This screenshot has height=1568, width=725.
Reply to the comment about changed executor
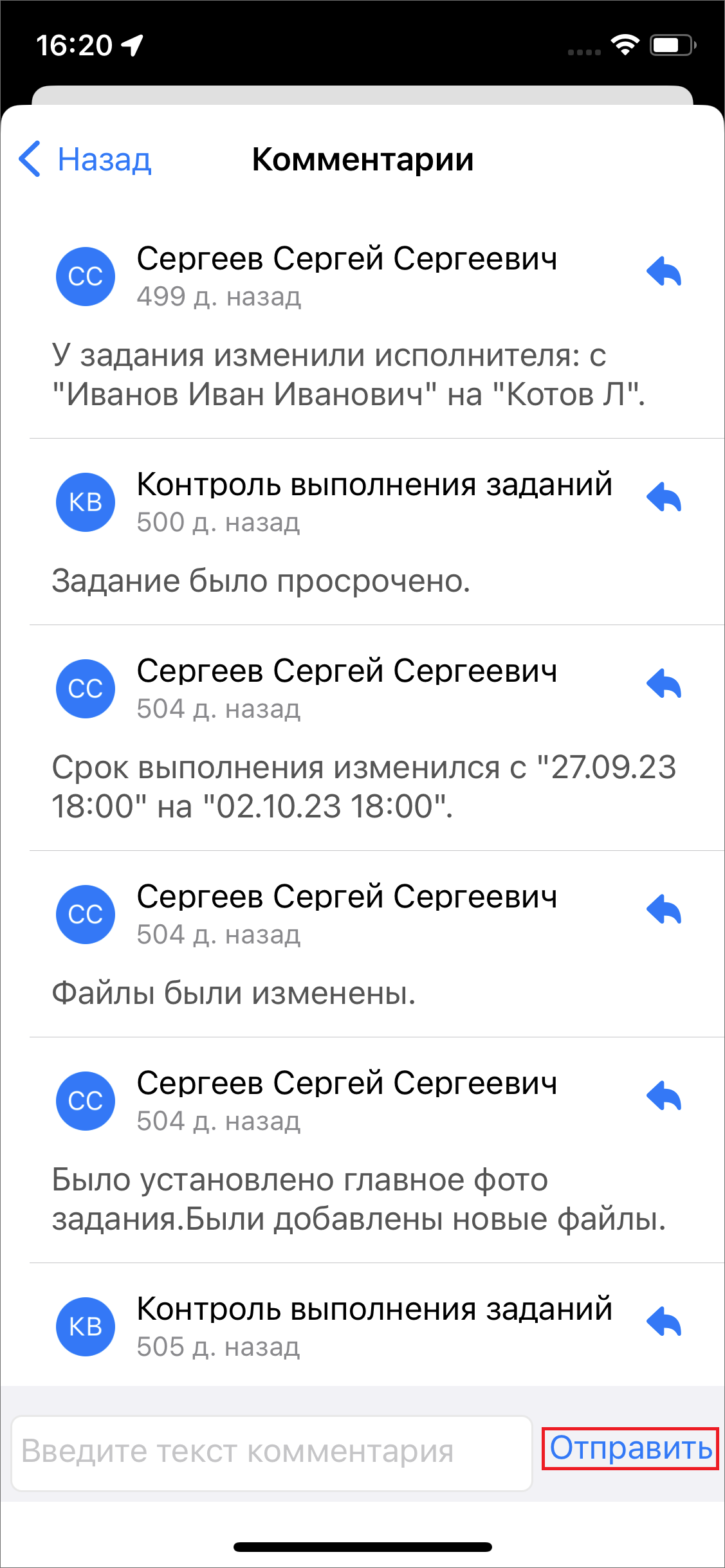(664, 271)
